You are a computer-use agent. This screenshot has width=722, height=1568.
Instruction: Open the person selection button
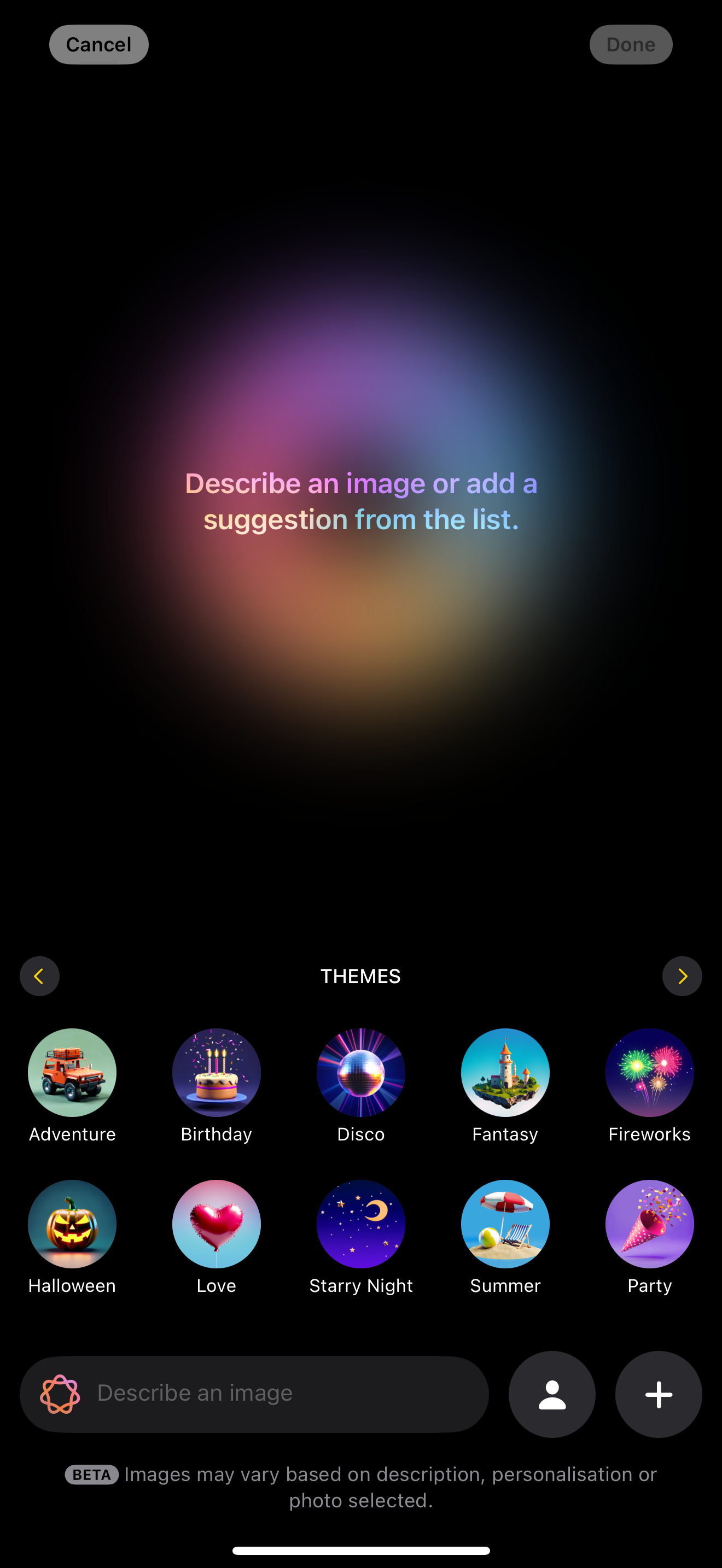(551, 1394)
